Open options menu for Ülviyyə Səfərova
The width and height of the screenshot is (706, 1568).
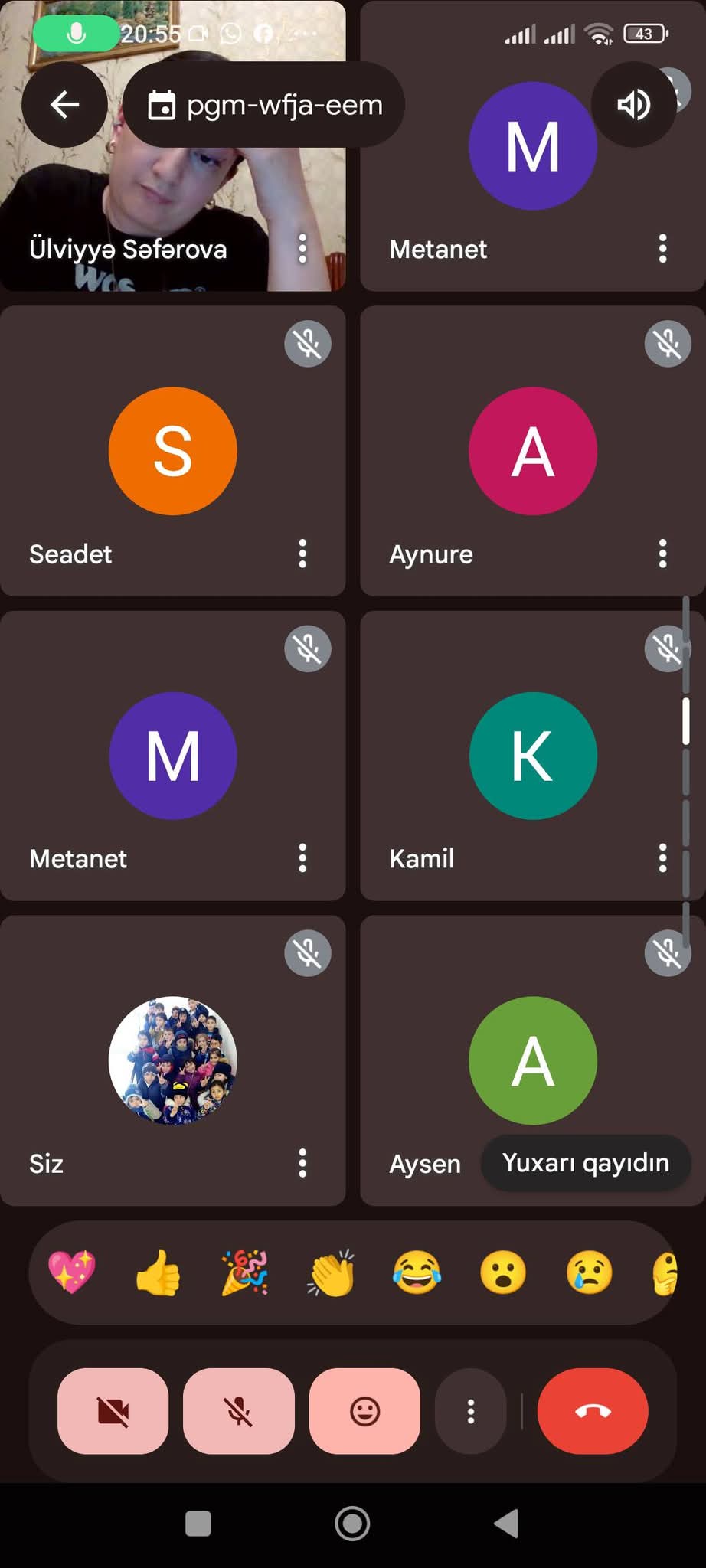coord(302,249)
